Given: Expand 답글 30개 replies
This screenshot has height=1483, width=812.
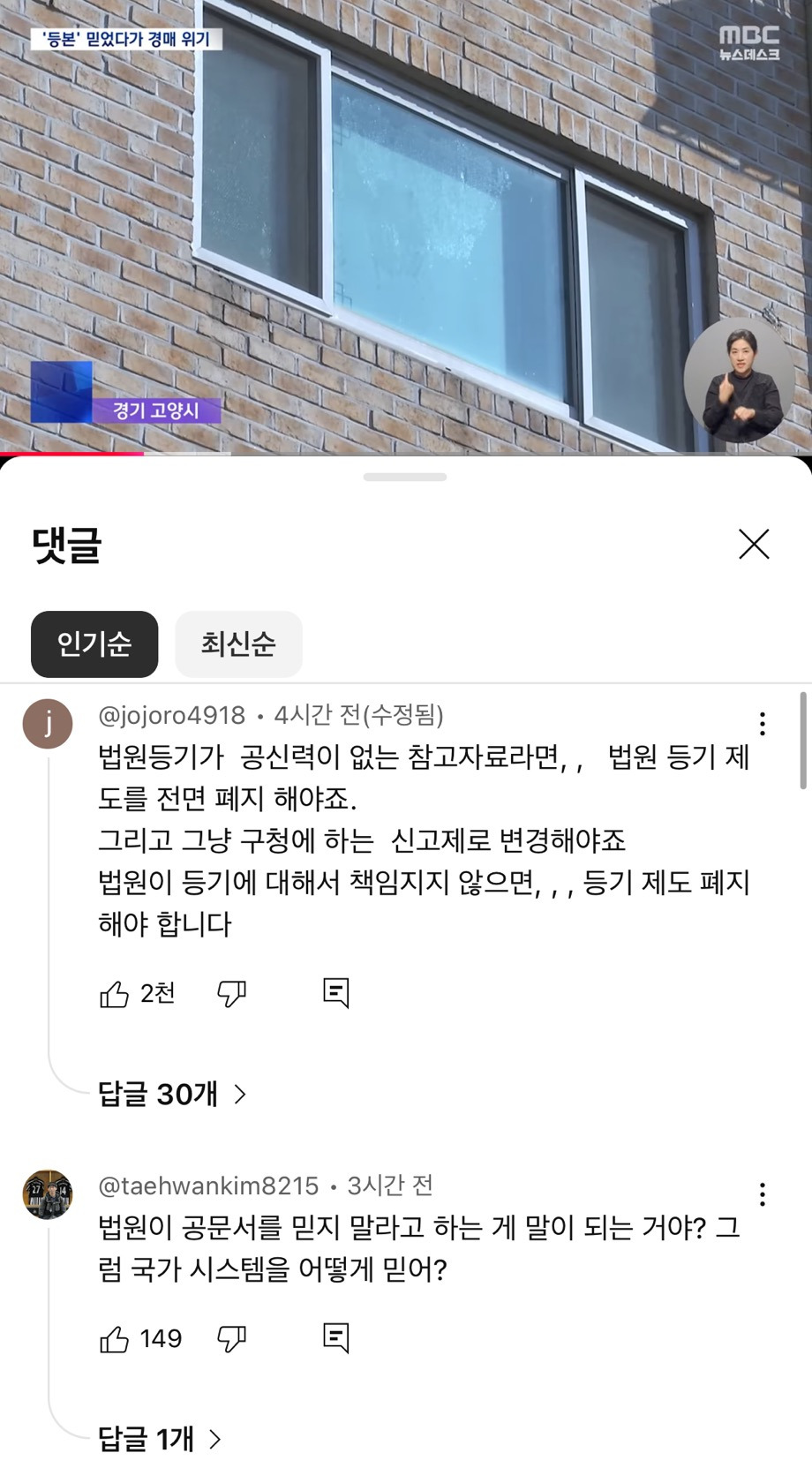Looking at the screenshot, I should tap(172, 1095).
